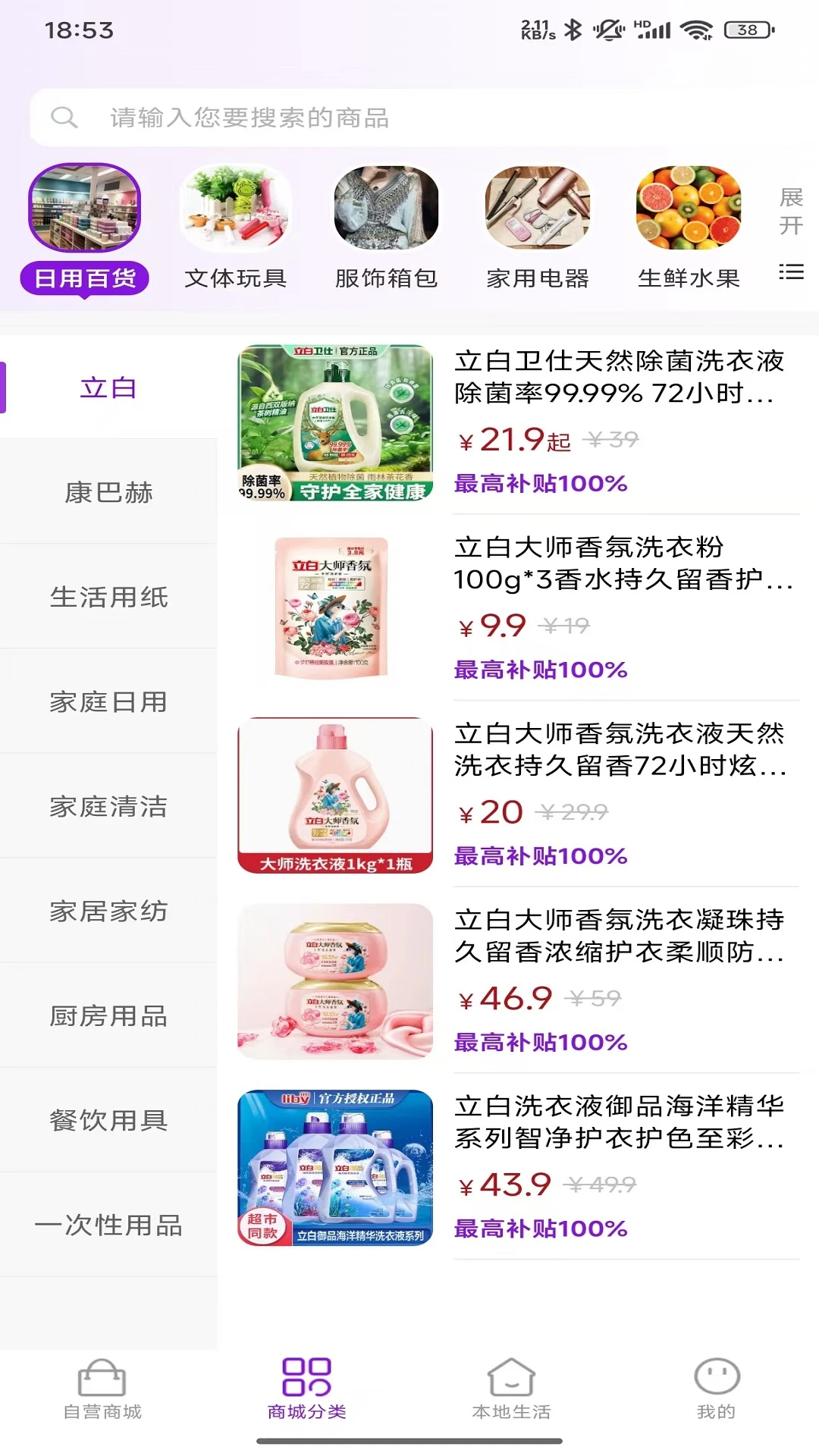Open the 日用百货 category icon

tap(86, 209)
